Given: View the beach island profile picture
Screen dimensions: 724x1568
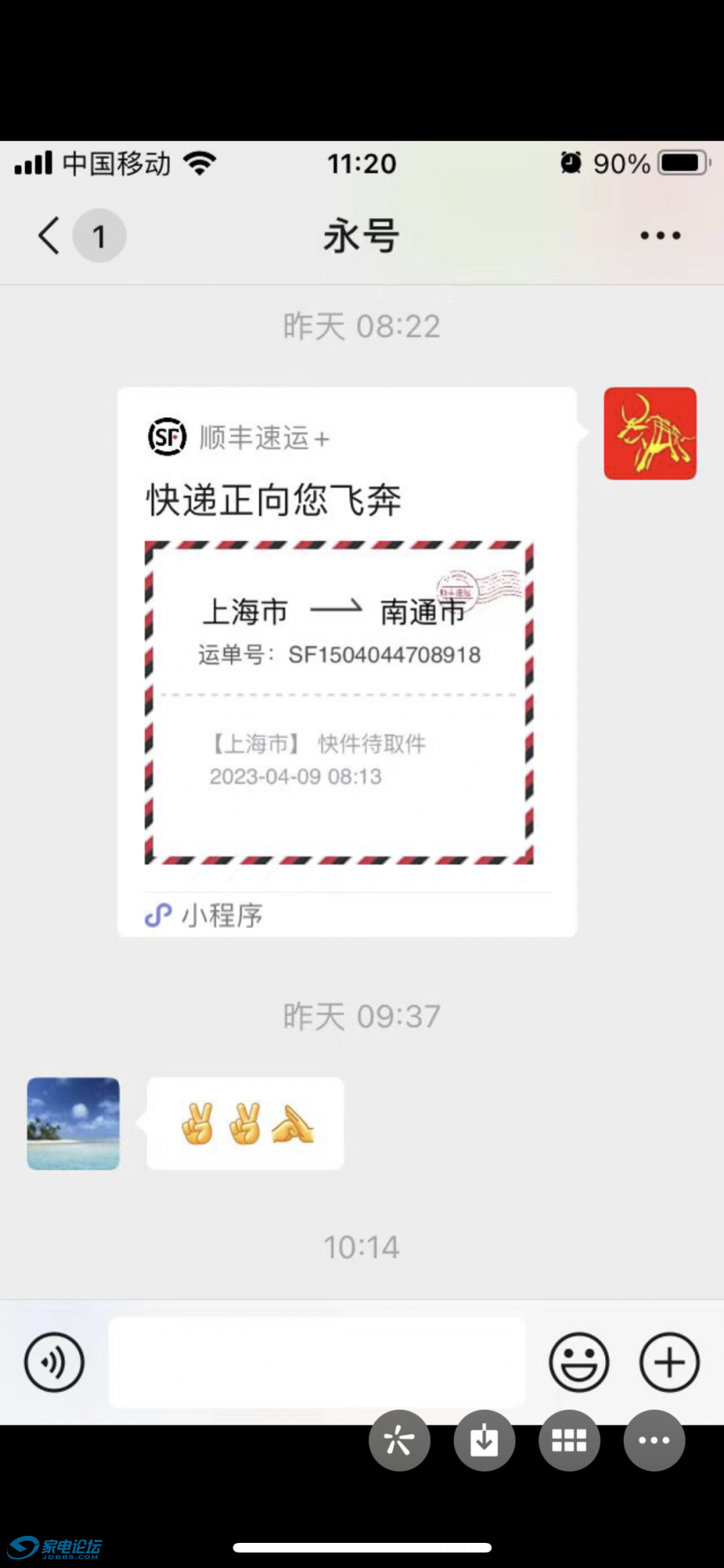Looking at the screenshot, I should pyautogui.click(x=72, y=1124).
